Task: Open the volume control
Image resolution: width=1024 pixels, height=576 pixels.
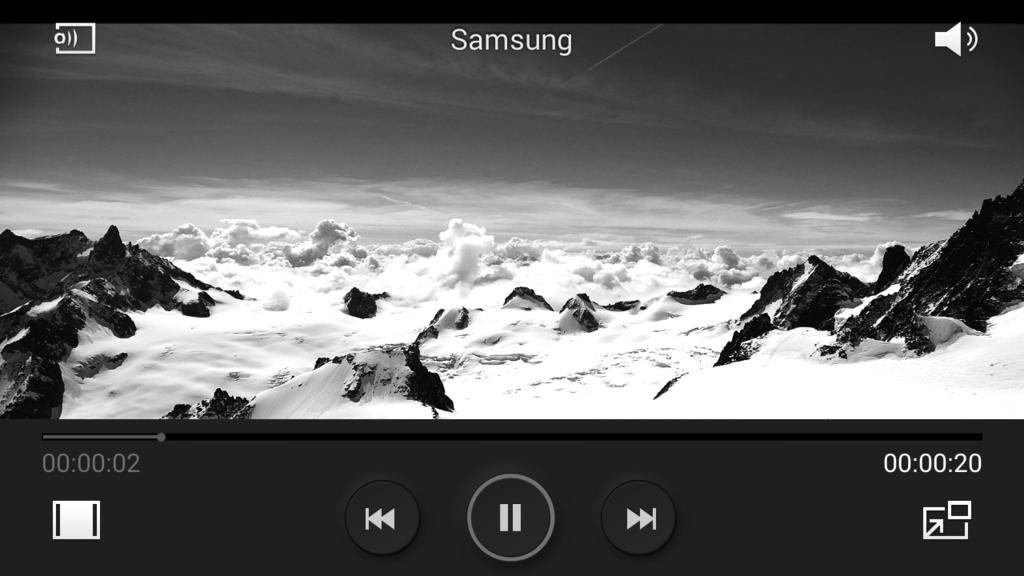Action: [x=955, y=40]
